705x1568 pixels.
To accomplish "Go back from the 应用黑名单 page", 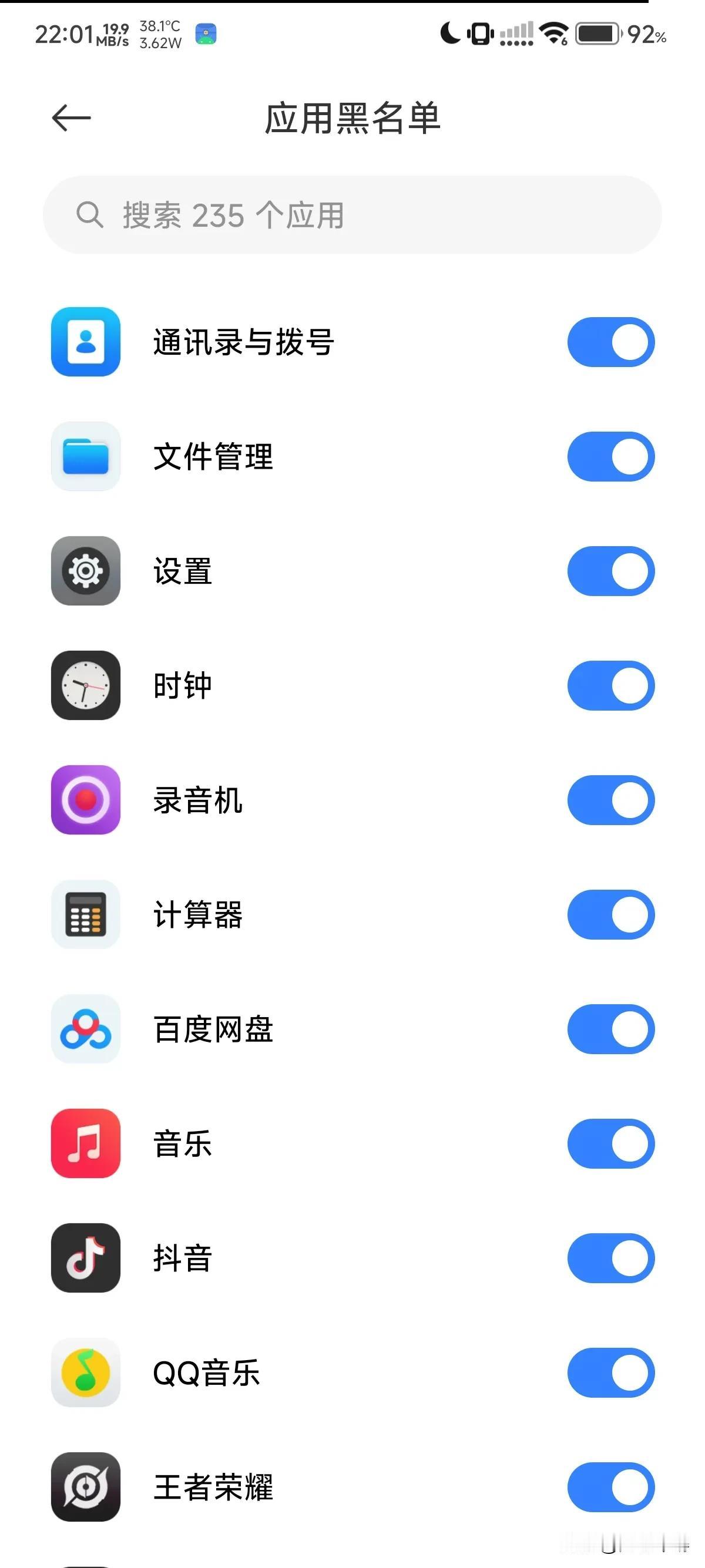I will pos(71,118).
